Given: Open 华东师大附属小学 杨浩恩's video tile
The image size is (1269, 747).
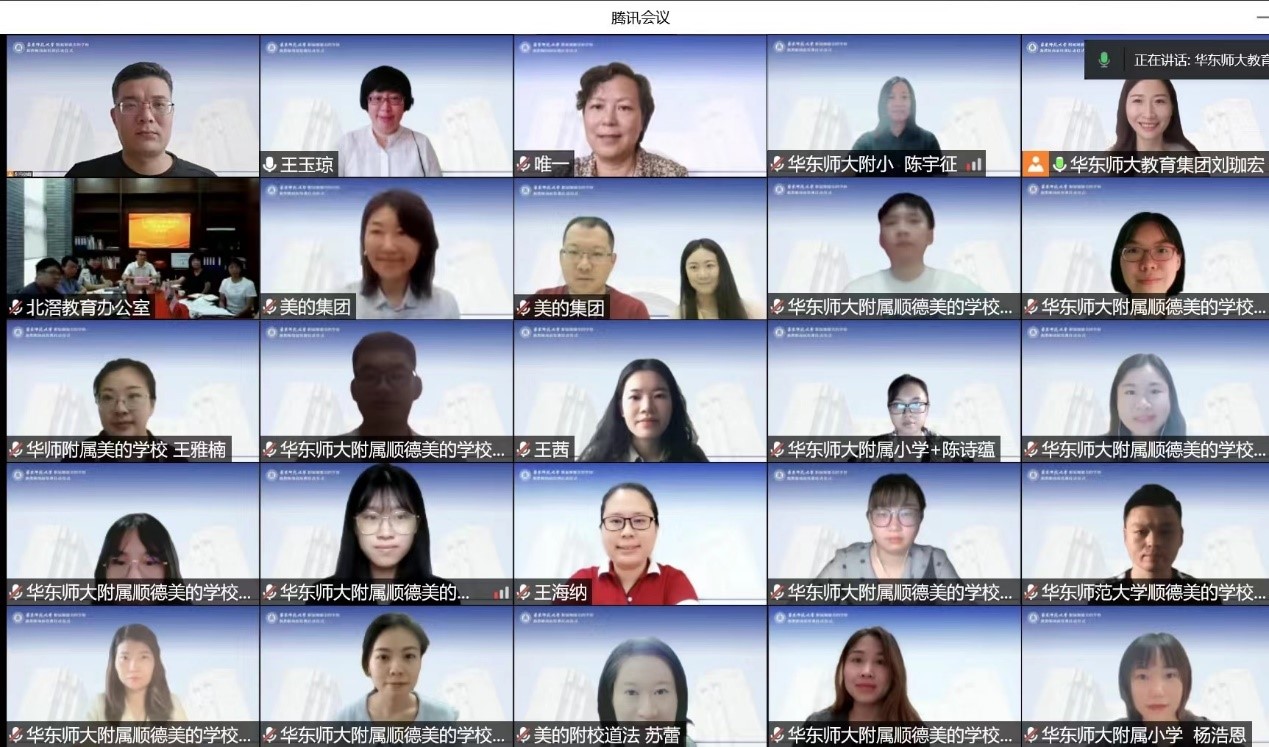Looking at the screenshot, I should pos(1145,677).
